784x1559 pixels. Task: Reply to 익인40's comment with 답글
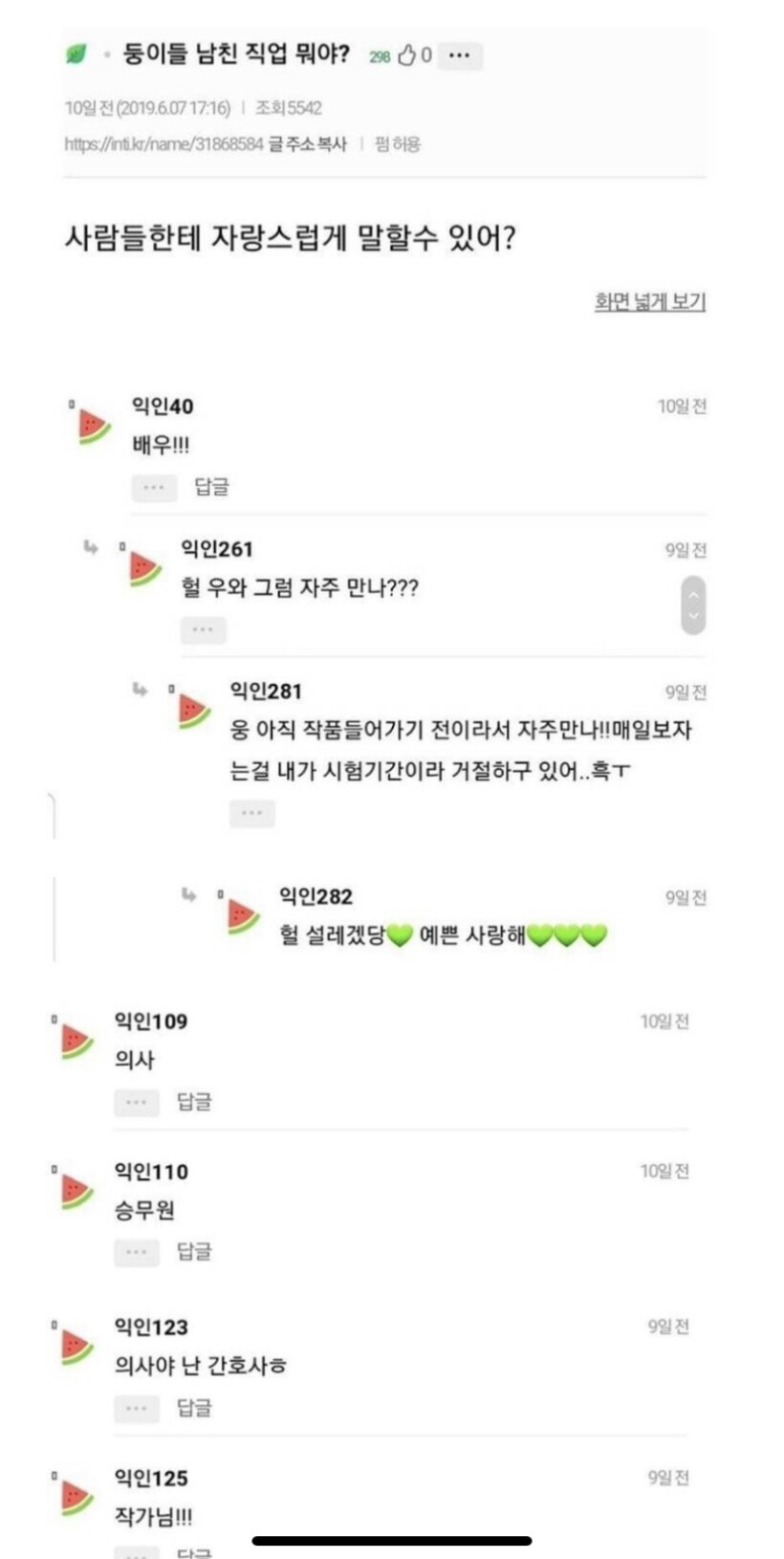click(x=211, y=487)
